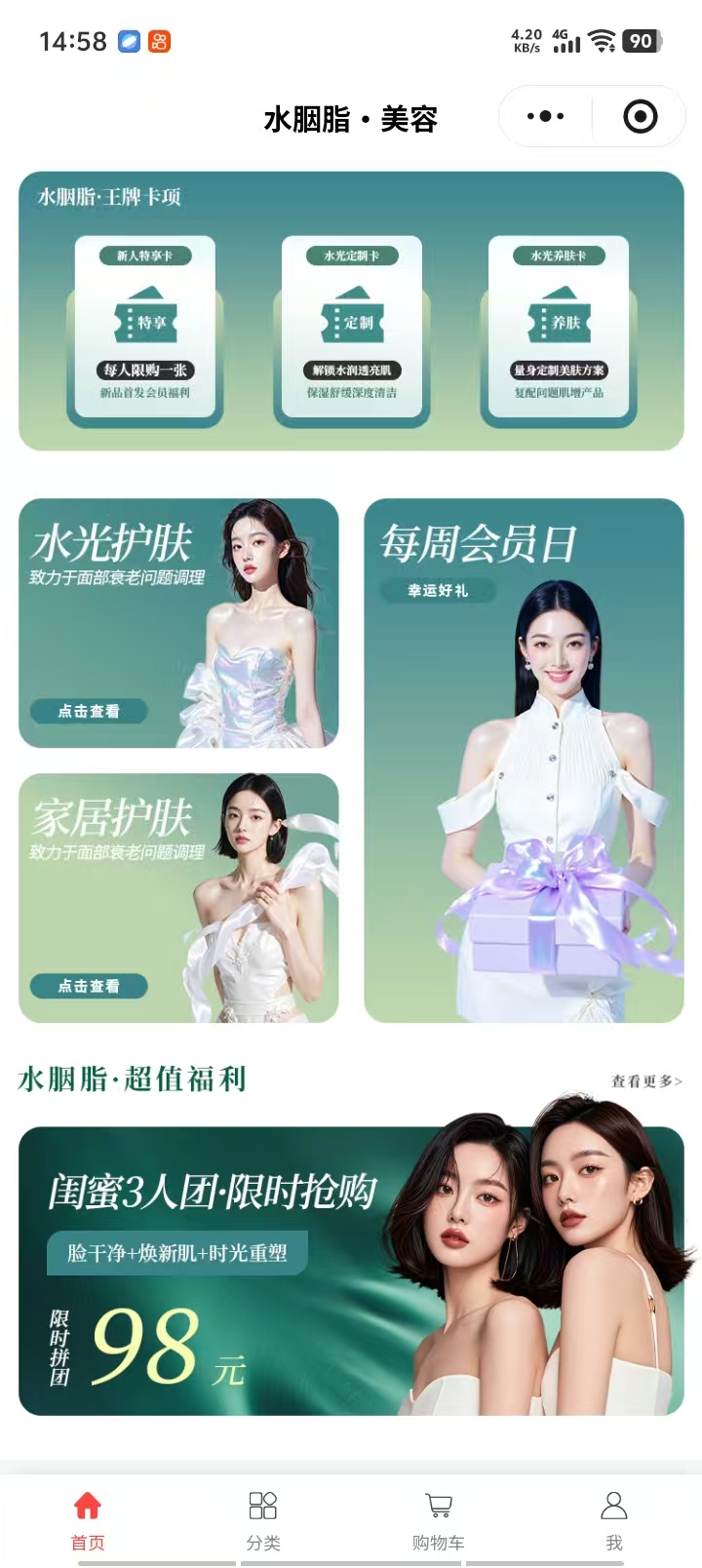
Task: Open the 水光定制卡 card
Action: (x=352, y=327)
